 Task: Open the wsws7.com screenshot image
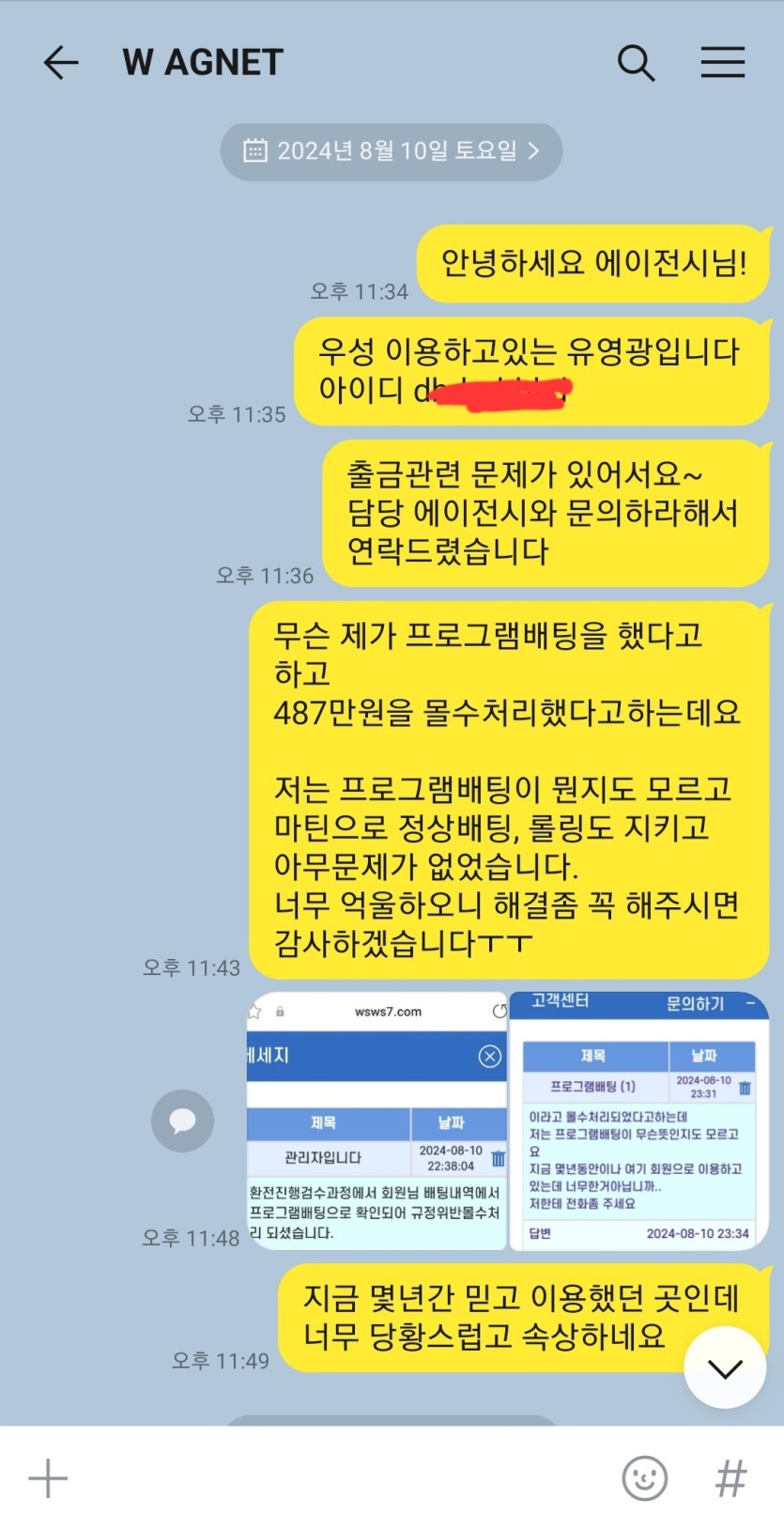click(377, 1120)
